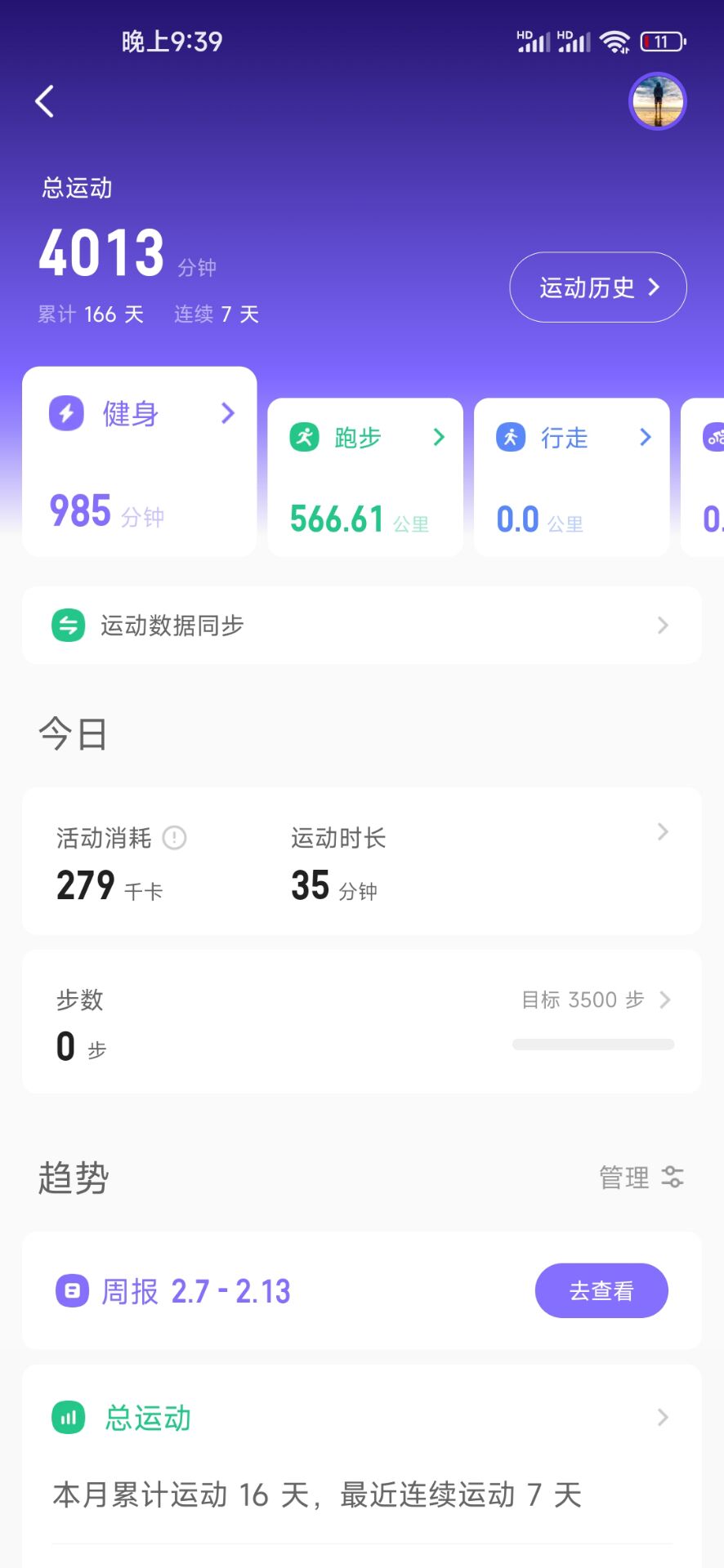Screen dimensions: 724x1568
Task: Open the profile avatar
Action: (x=657, y=101)
